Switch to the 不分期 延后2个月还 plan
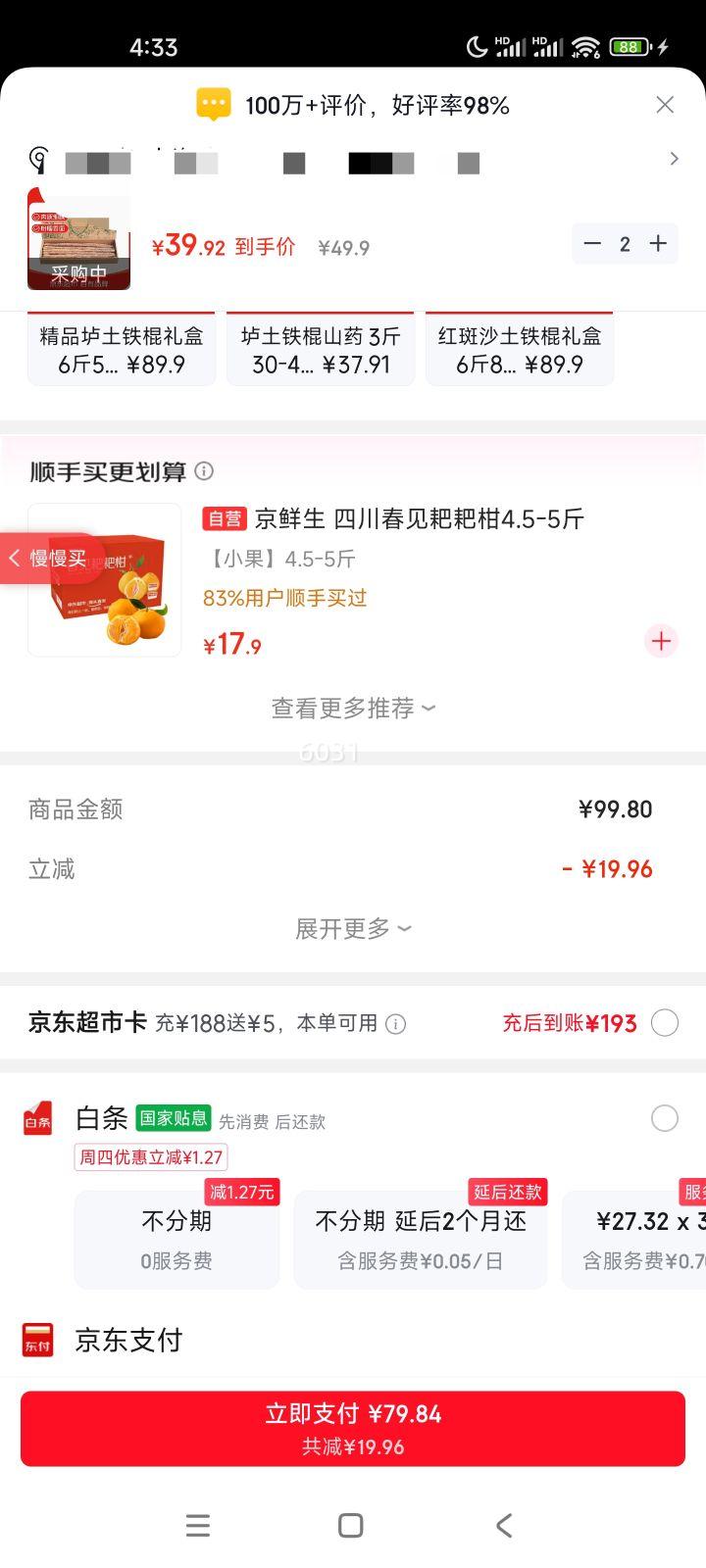This screenshot has height=1568, width=706. 420,1239
